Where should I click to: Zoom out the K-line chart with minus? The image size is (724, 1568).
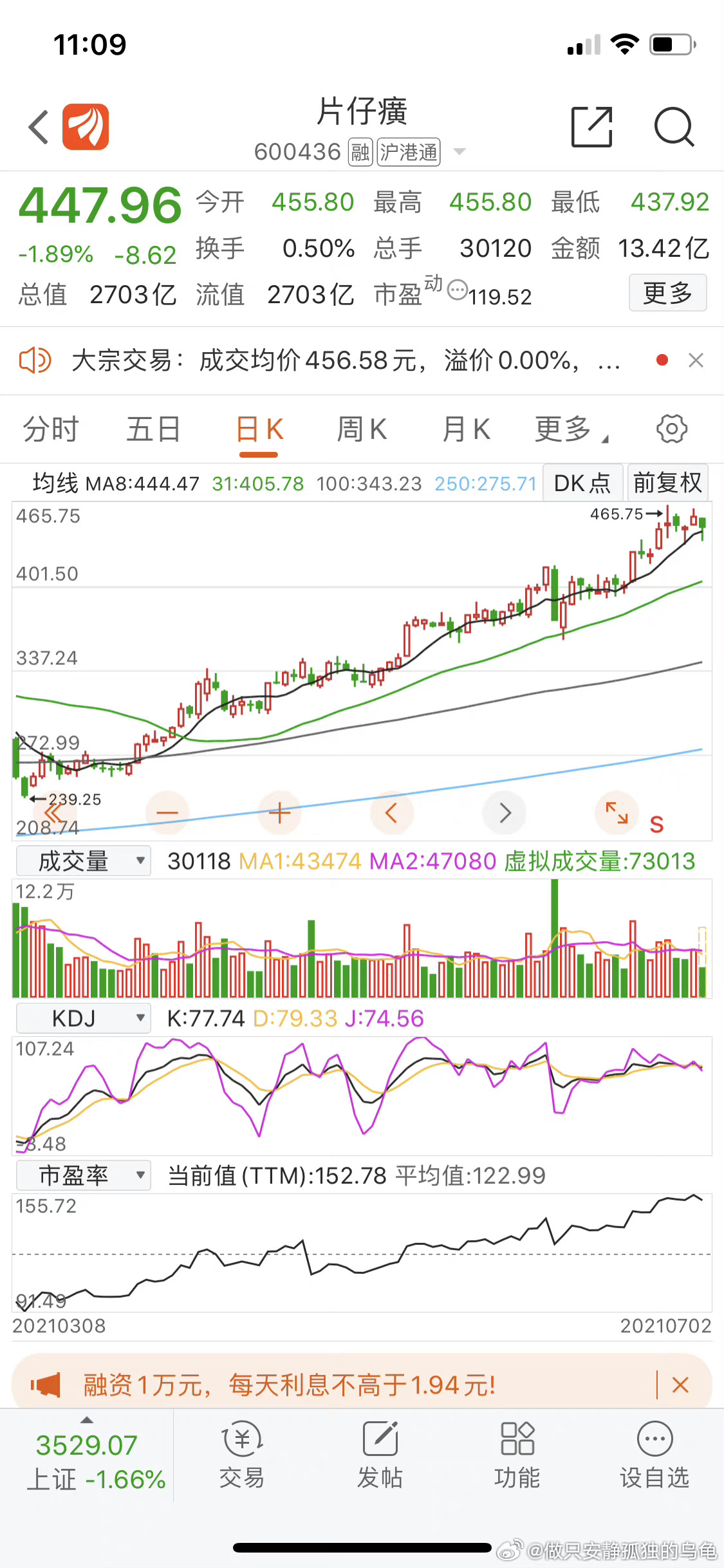pos(167,813)
